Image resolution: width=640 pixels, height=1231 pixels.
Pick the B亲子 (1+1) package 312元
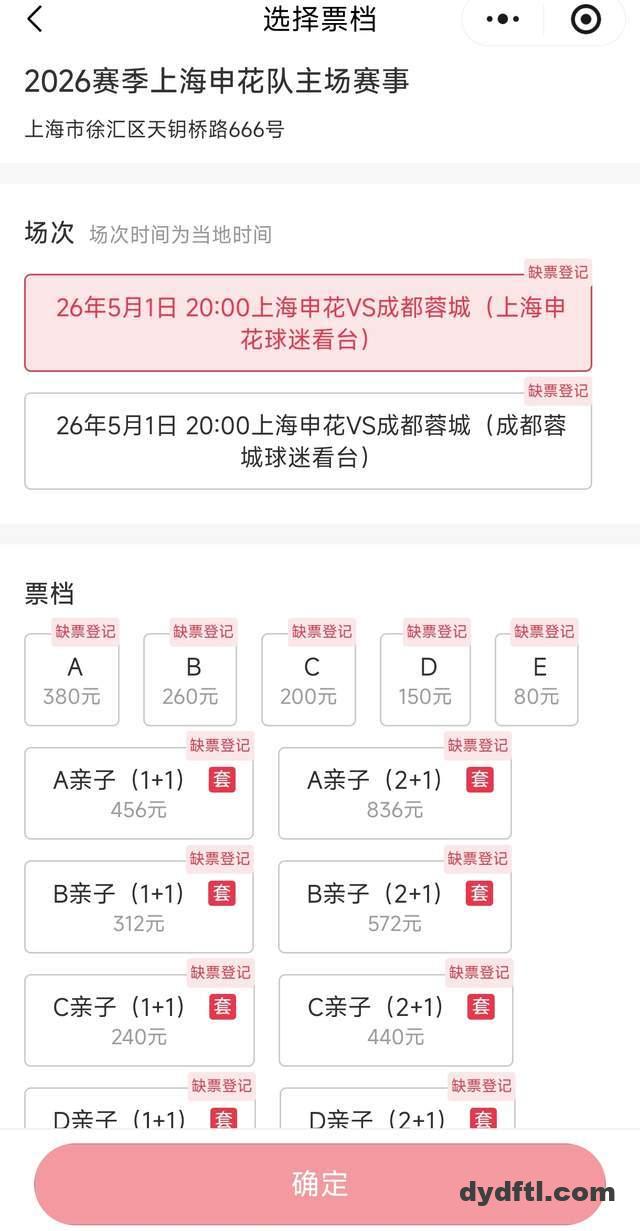[138, 907]
